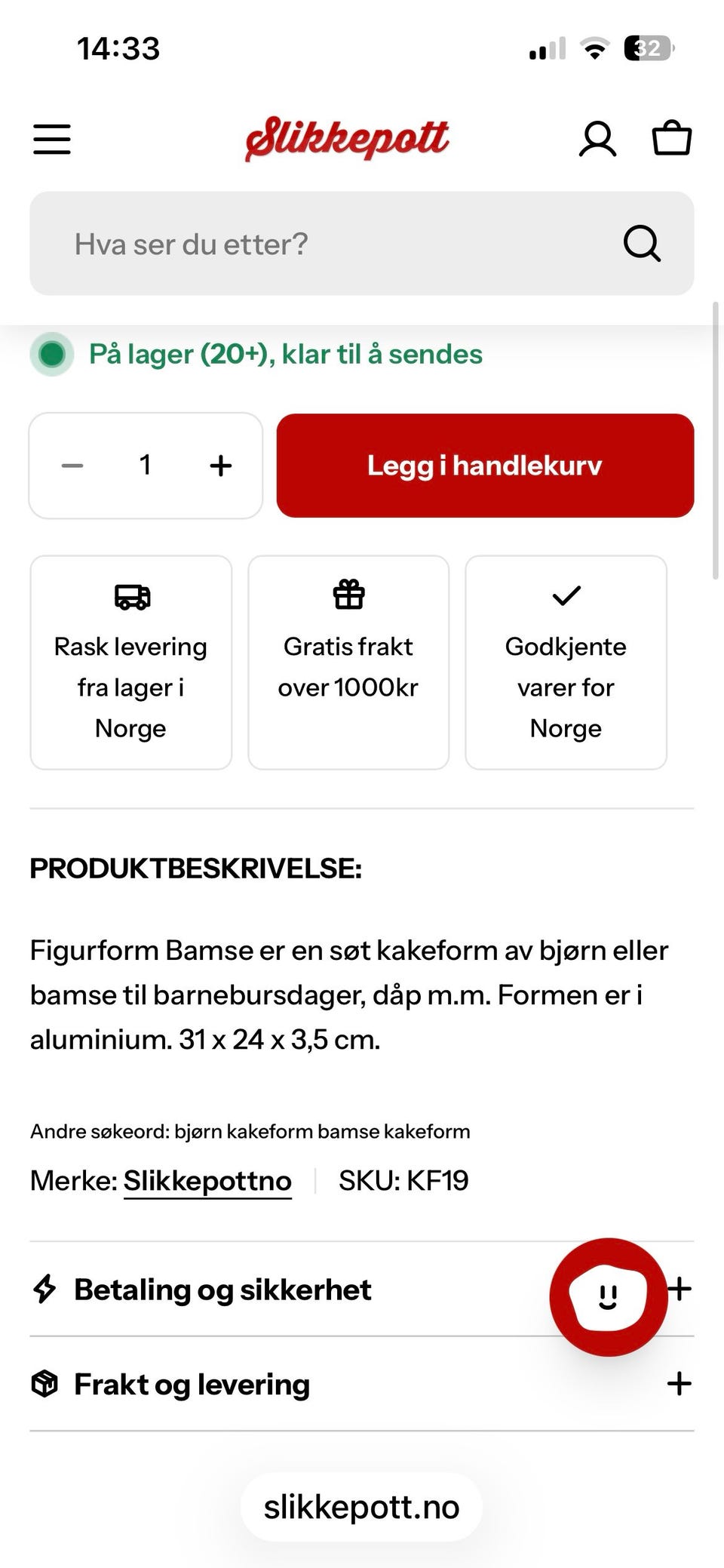This screenshot has height=1568, width=724.
Task: Click the search magnifier icon
Action: pyautogui.click(x=640, y=243)
